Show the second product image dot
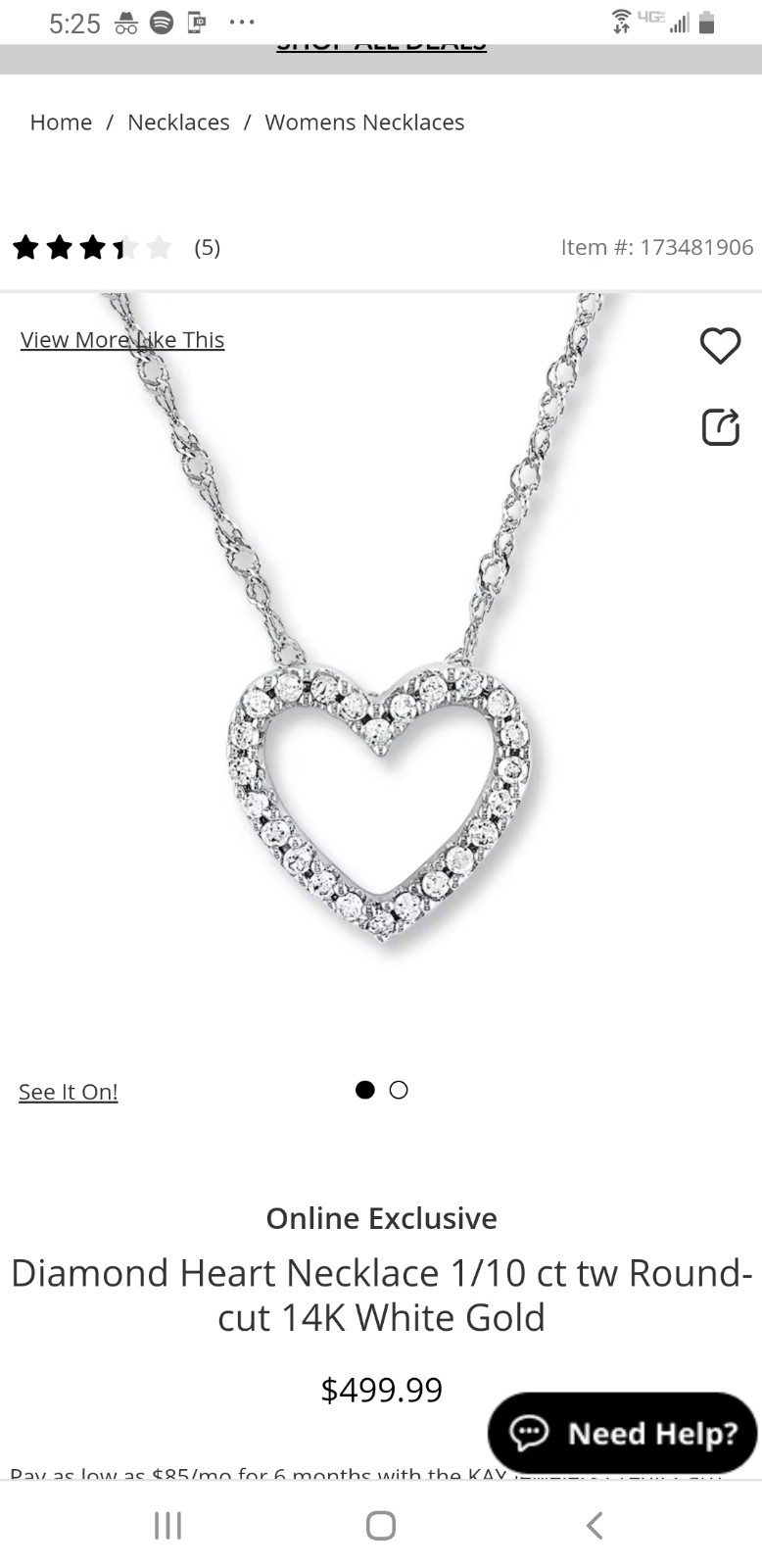762x1568 pixels. tap(399, 1090)
